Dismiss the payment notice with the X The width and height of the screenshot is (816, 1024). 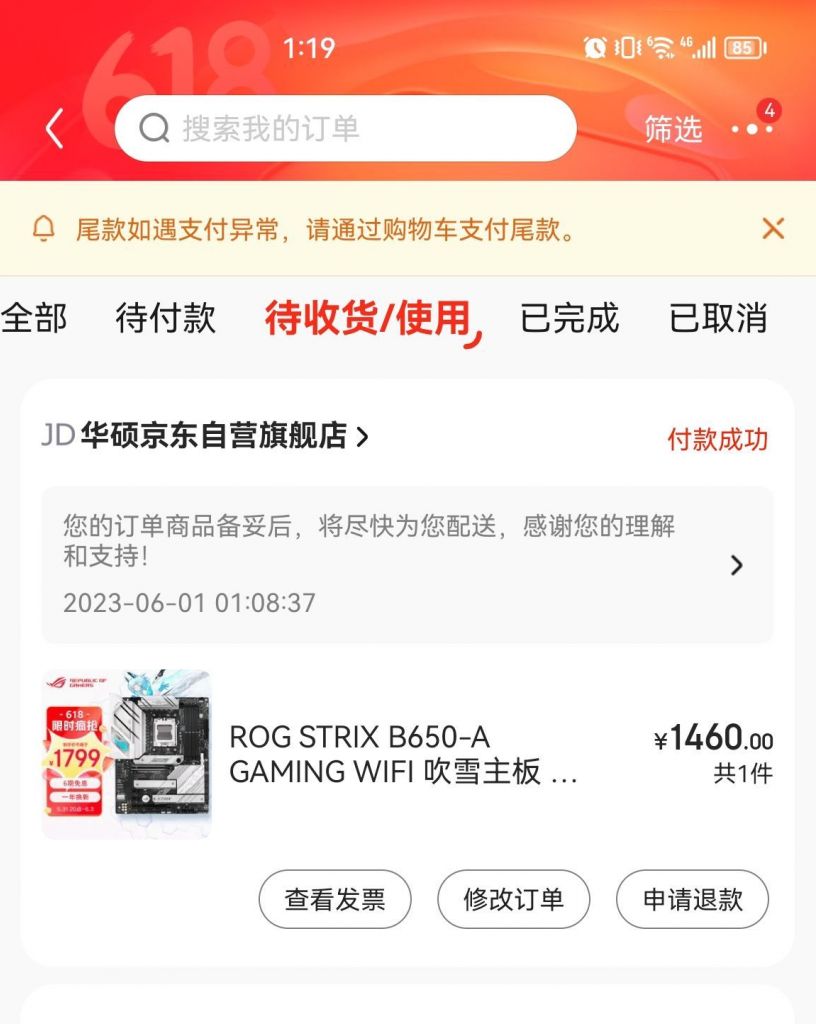(773, 228)
